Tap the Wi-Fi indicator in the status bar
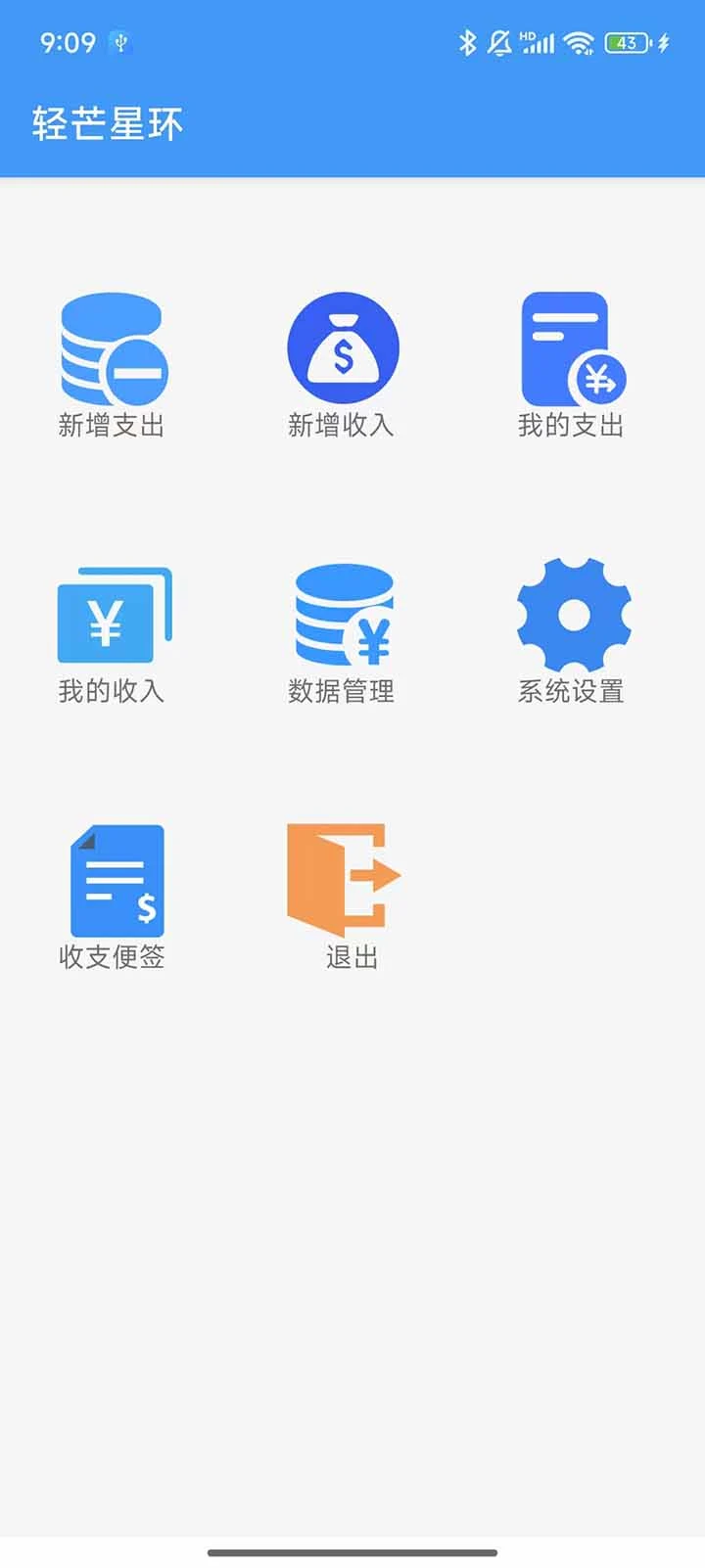 coord(580,42)
